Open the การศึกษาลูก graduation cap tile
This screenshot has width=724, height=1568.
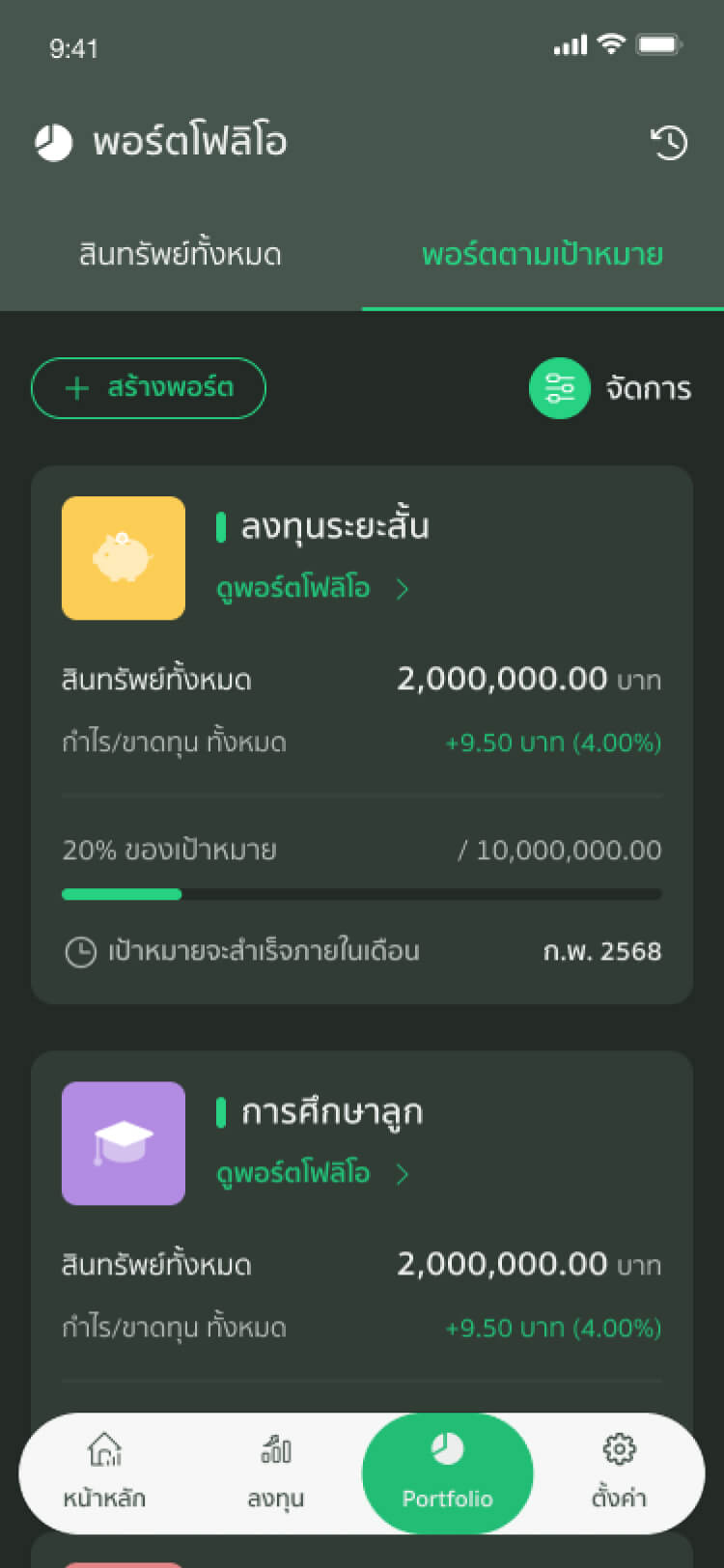pos(124,1143)
